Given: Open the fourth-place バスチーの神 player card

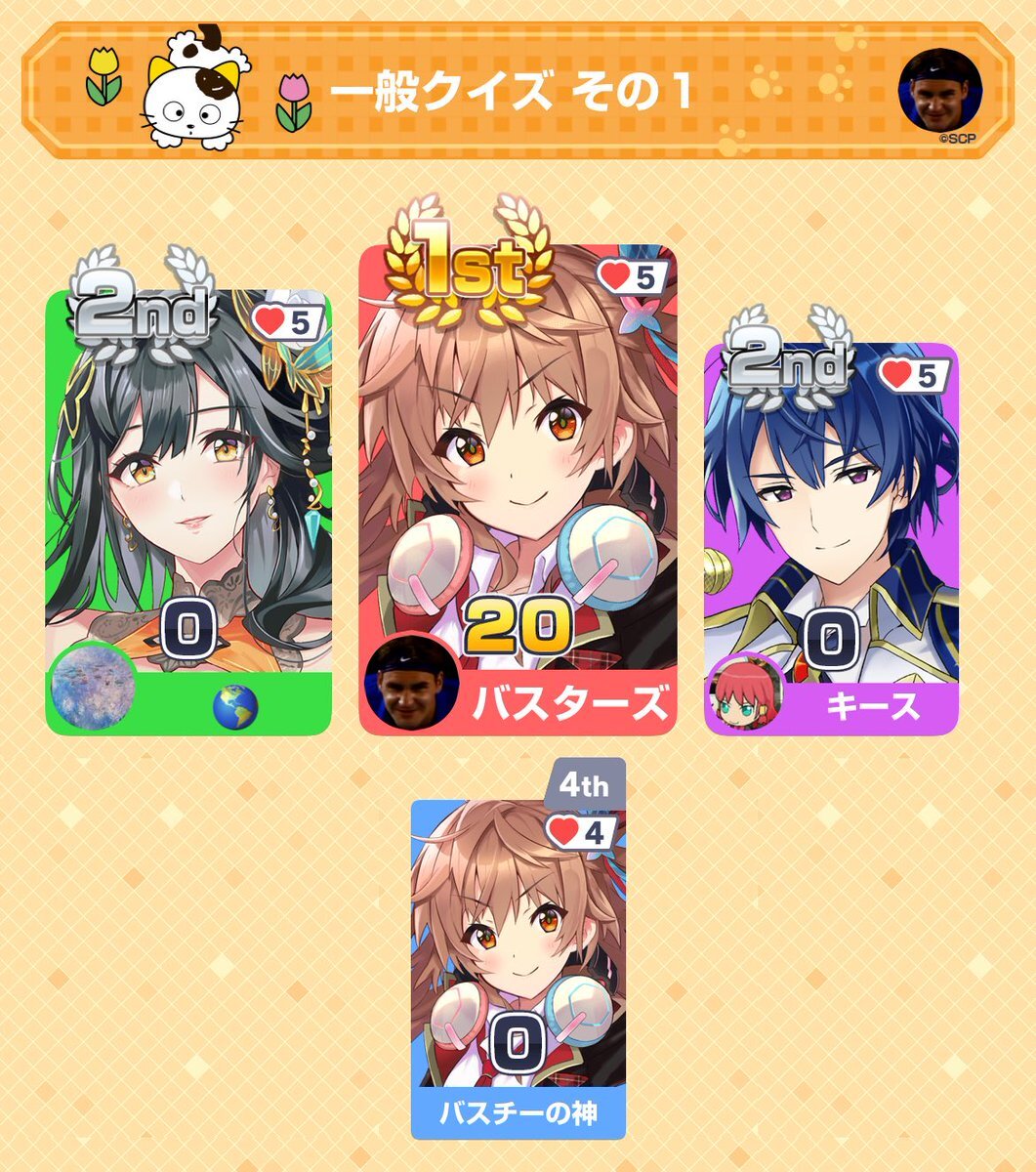Looking at the screenshot, I should [x=518, y=967].
